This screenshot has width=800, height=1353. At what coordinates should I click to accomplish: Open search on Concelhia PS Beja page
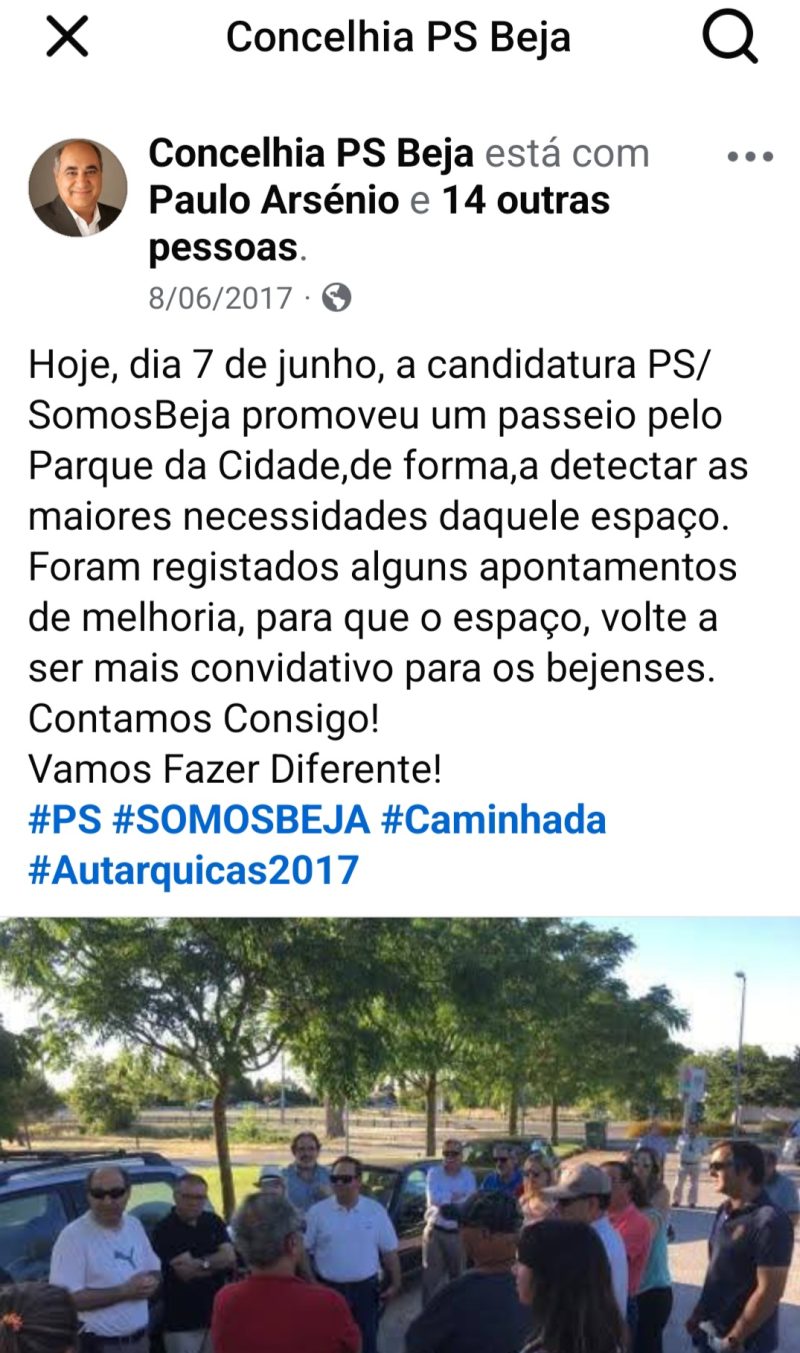pyautogui.click(x=732, y=38)
